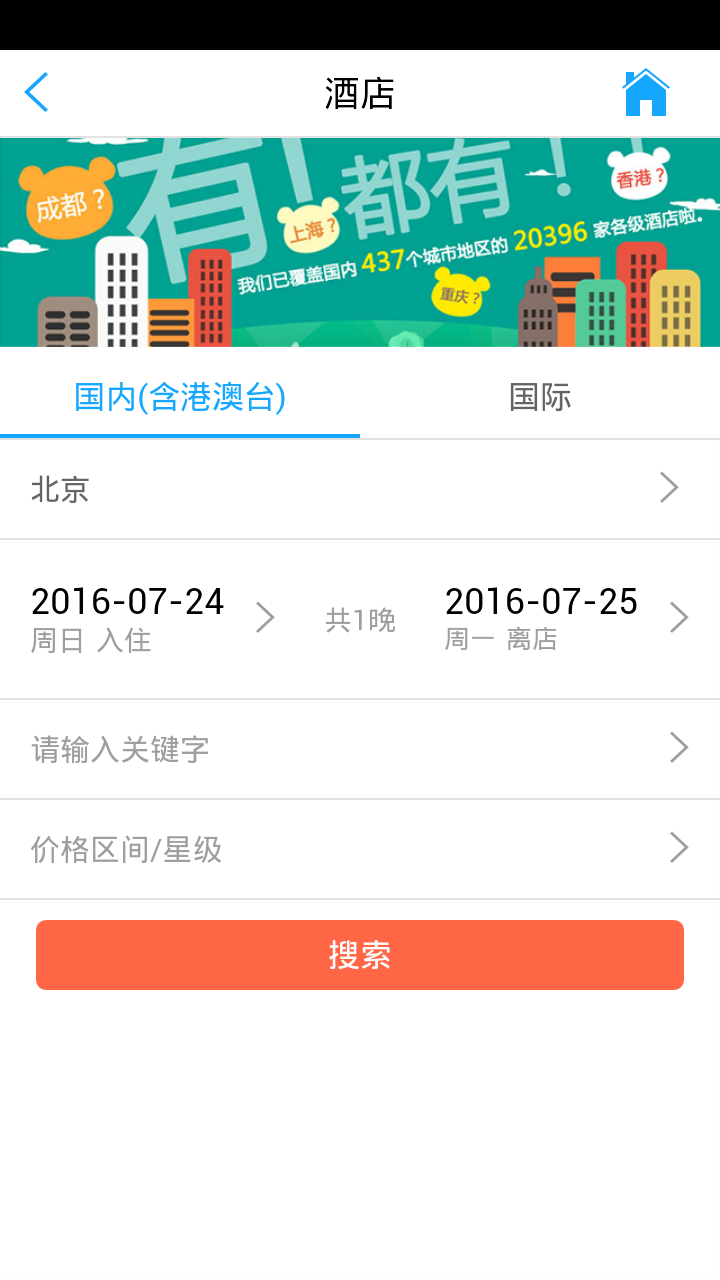The image size is (720, 1280).
Task: Switch to the 国际 tab
Action: (540, 397)
